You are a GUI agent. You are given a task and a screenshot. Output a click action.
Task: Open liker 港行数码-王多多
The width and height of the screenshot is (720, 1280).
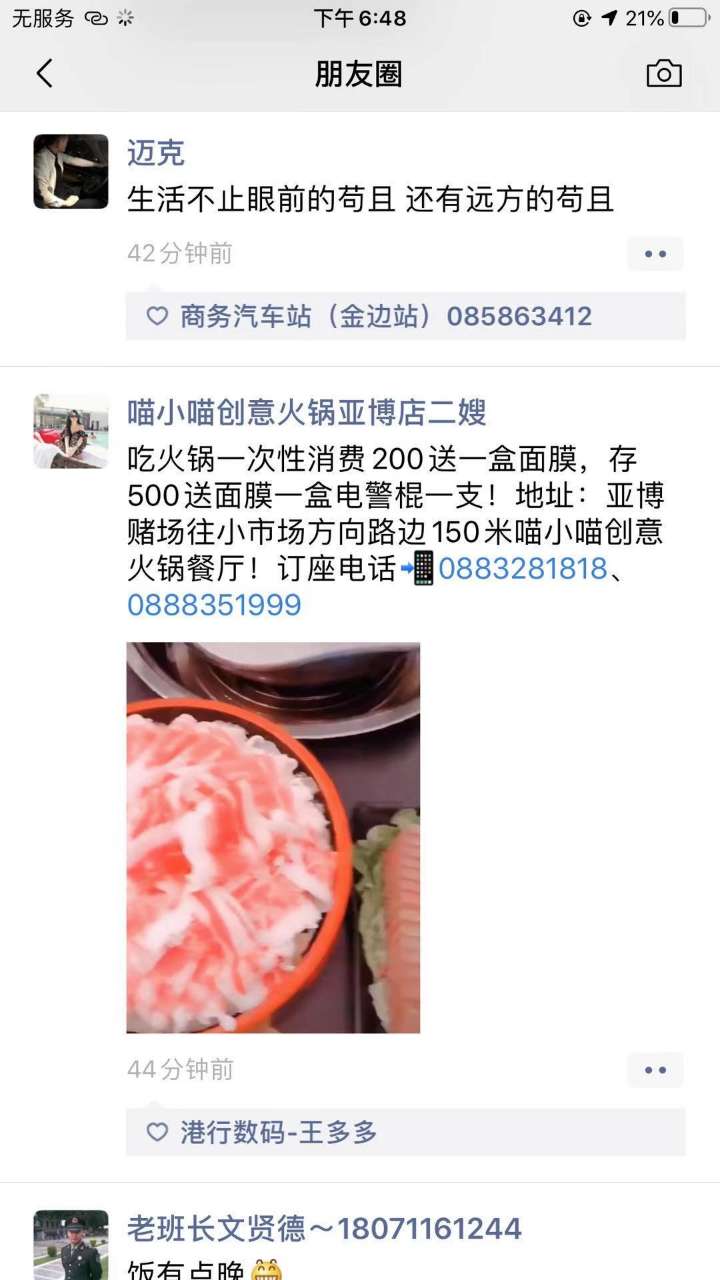pos(278,1133)
